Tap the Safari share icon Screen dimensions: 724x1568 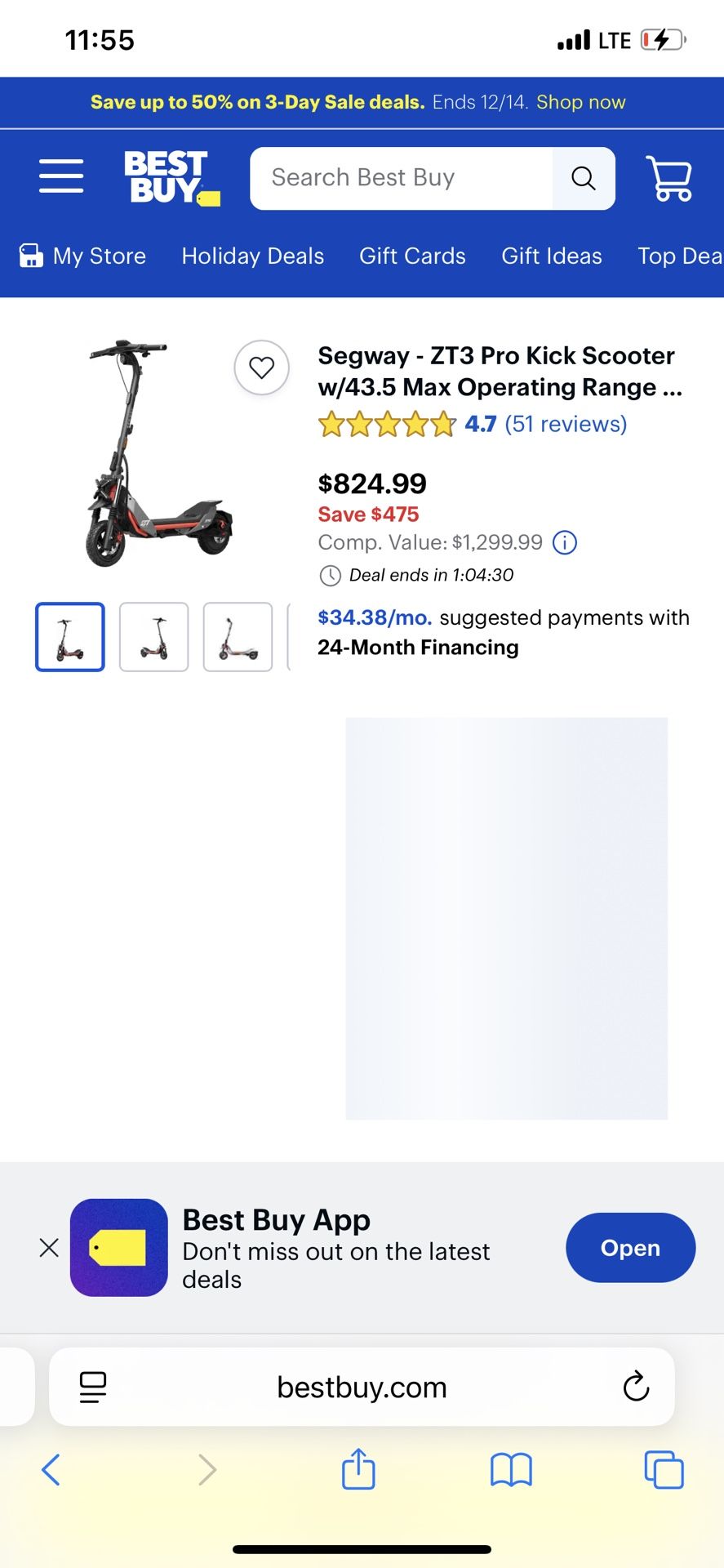tap(358, 1468)
